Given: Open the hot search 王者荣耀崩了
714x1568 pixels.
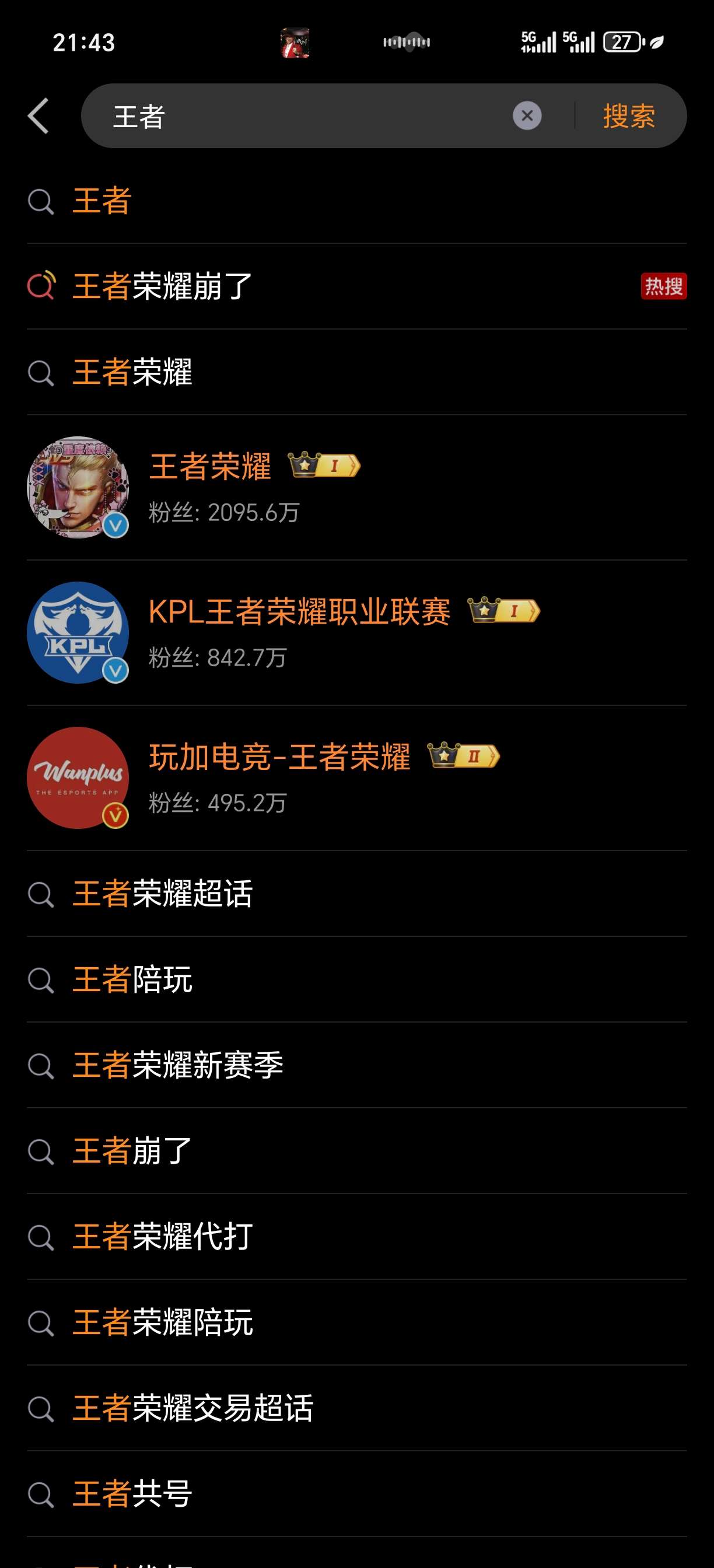Looking at the screenshot, I should point(163,286).
